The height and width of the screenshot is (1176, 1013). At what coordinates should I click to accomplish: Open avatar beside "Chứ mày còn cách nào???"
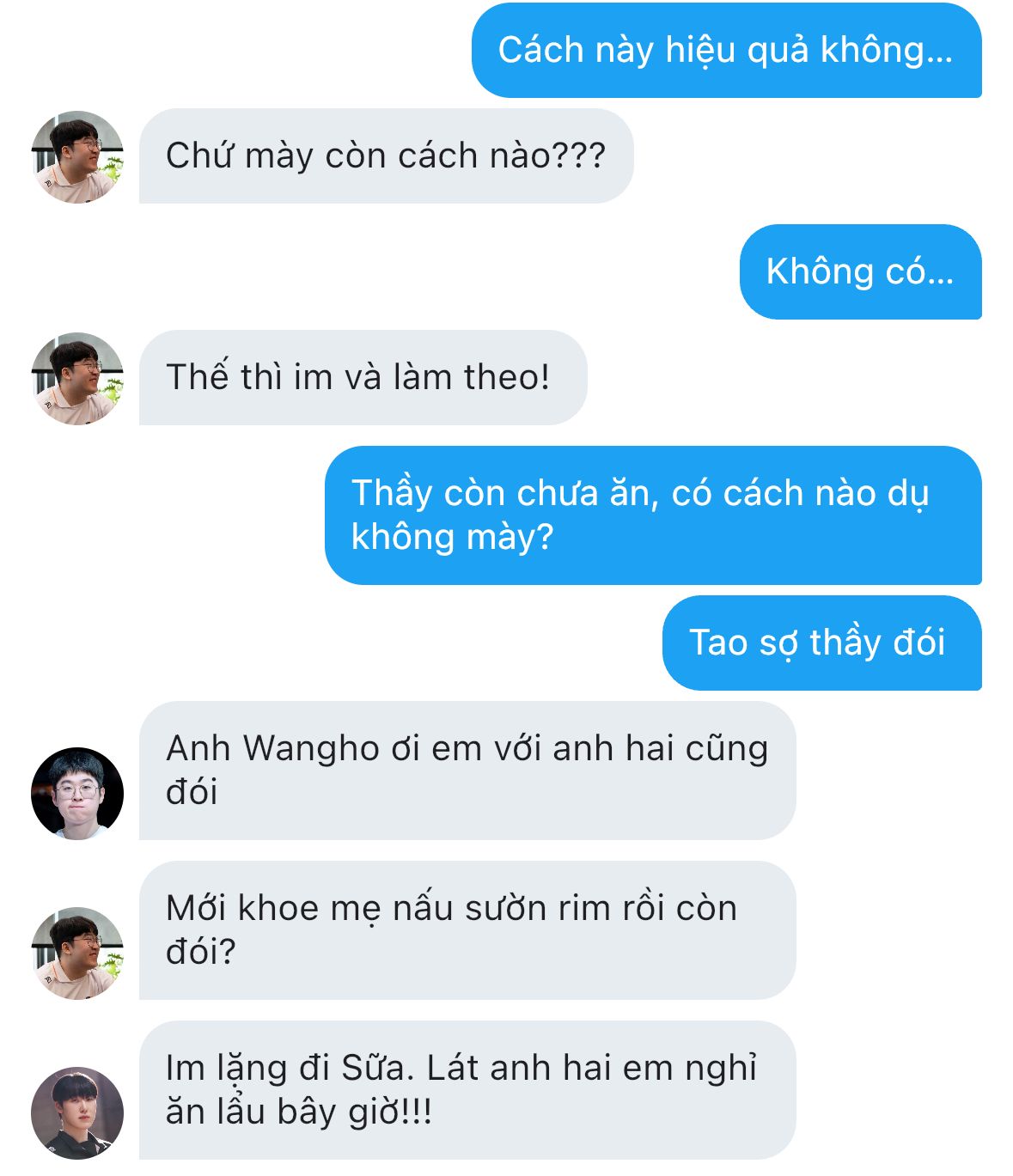[77, 157]
